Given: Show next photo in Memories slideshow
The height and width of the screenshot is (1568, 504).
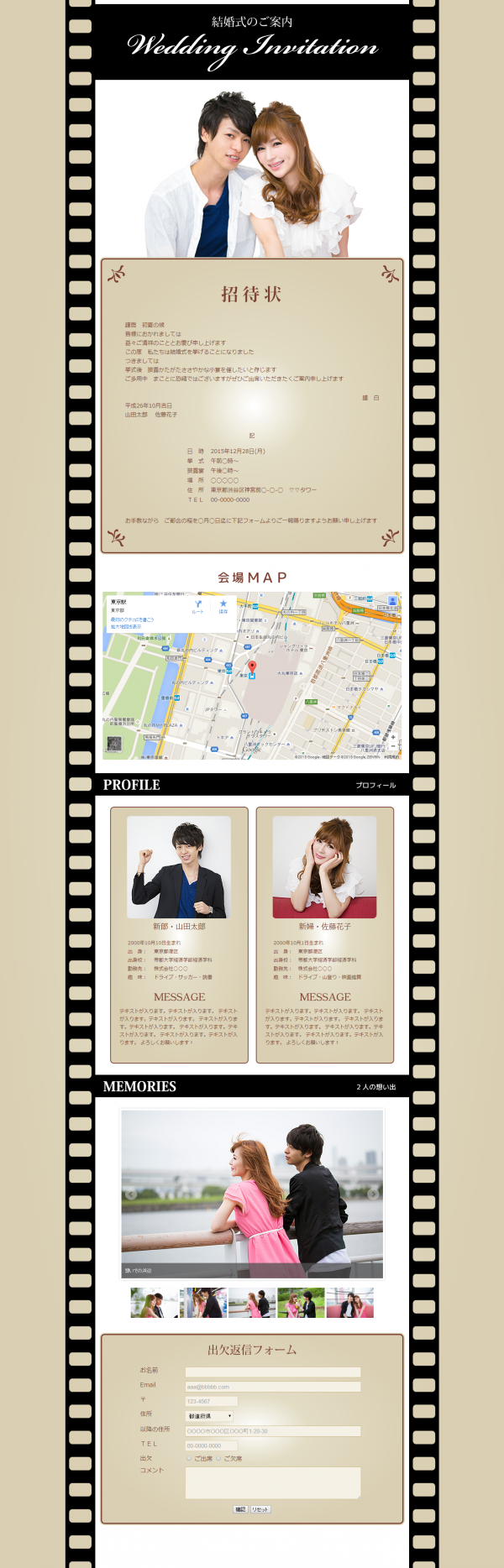Looking at the screenshot, I should click(373, 1194).
